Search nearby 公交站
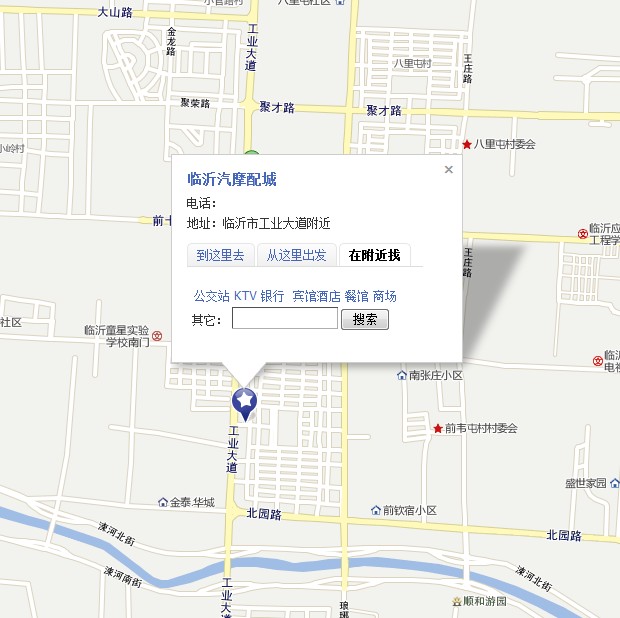The width and height of the screenshot is (620, 618). pyautogui.click(x=212, y=296)
